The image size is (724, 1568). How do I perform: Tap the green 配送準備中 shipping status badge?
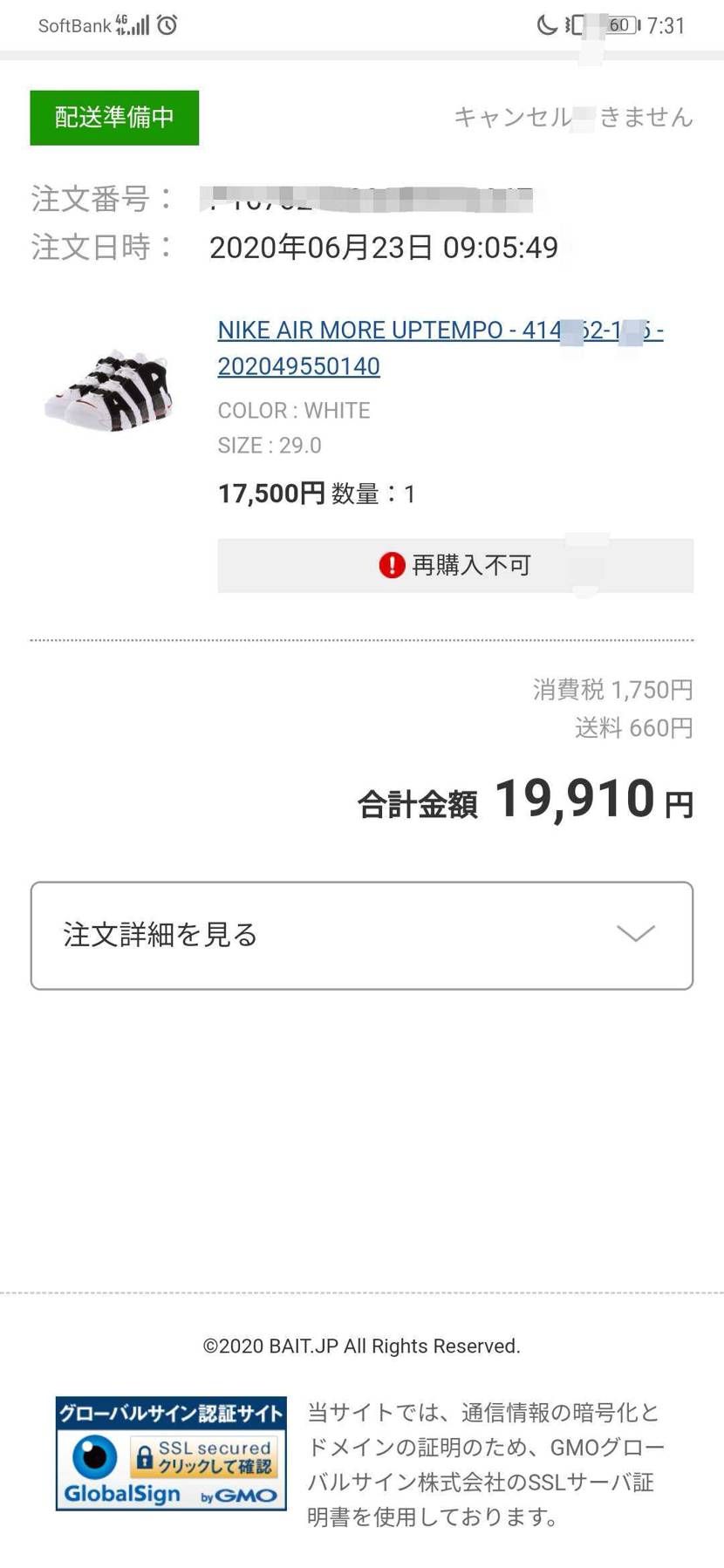point(114,117)
